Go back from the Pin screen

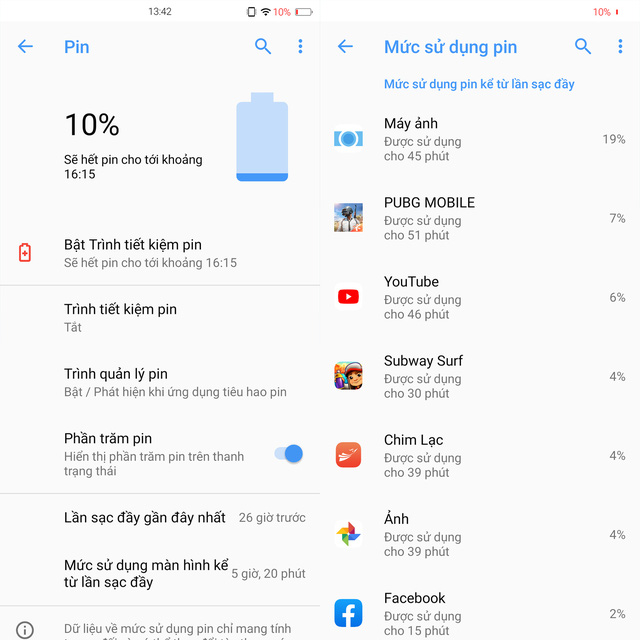25,47
